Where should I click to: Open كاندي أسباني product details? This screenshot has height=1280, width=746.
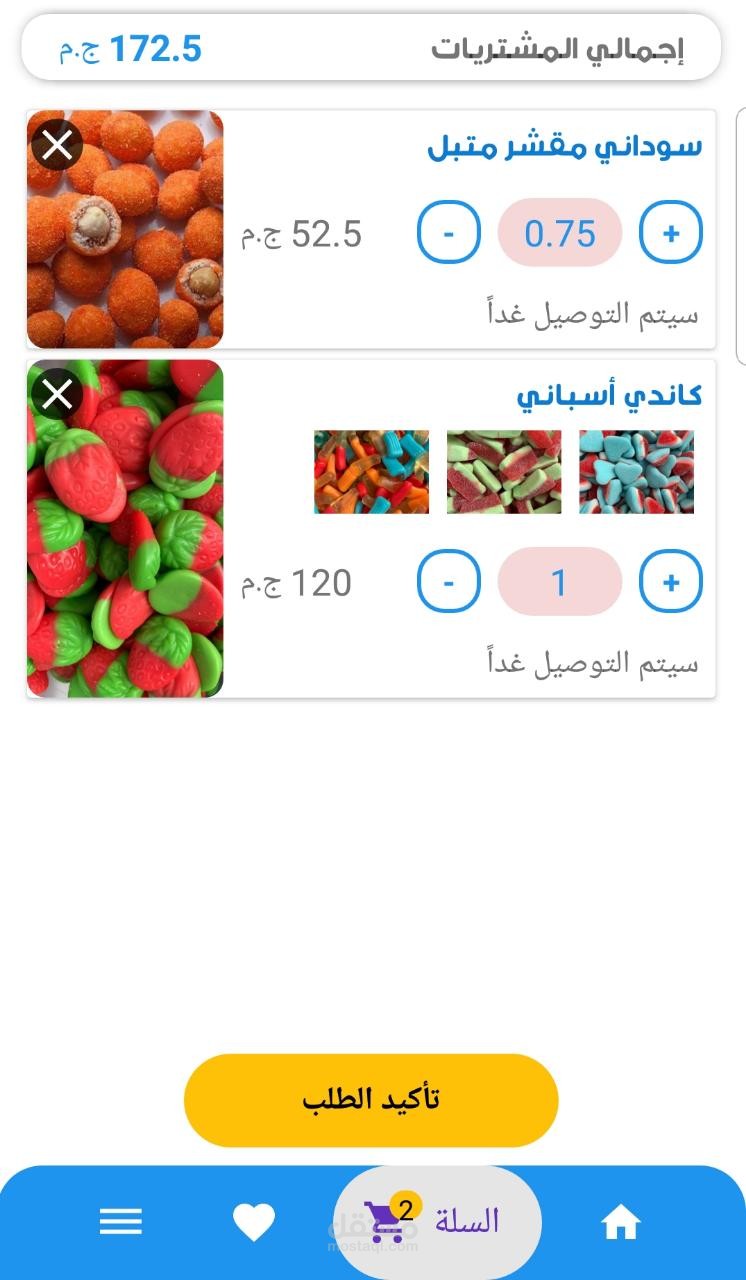609,397
